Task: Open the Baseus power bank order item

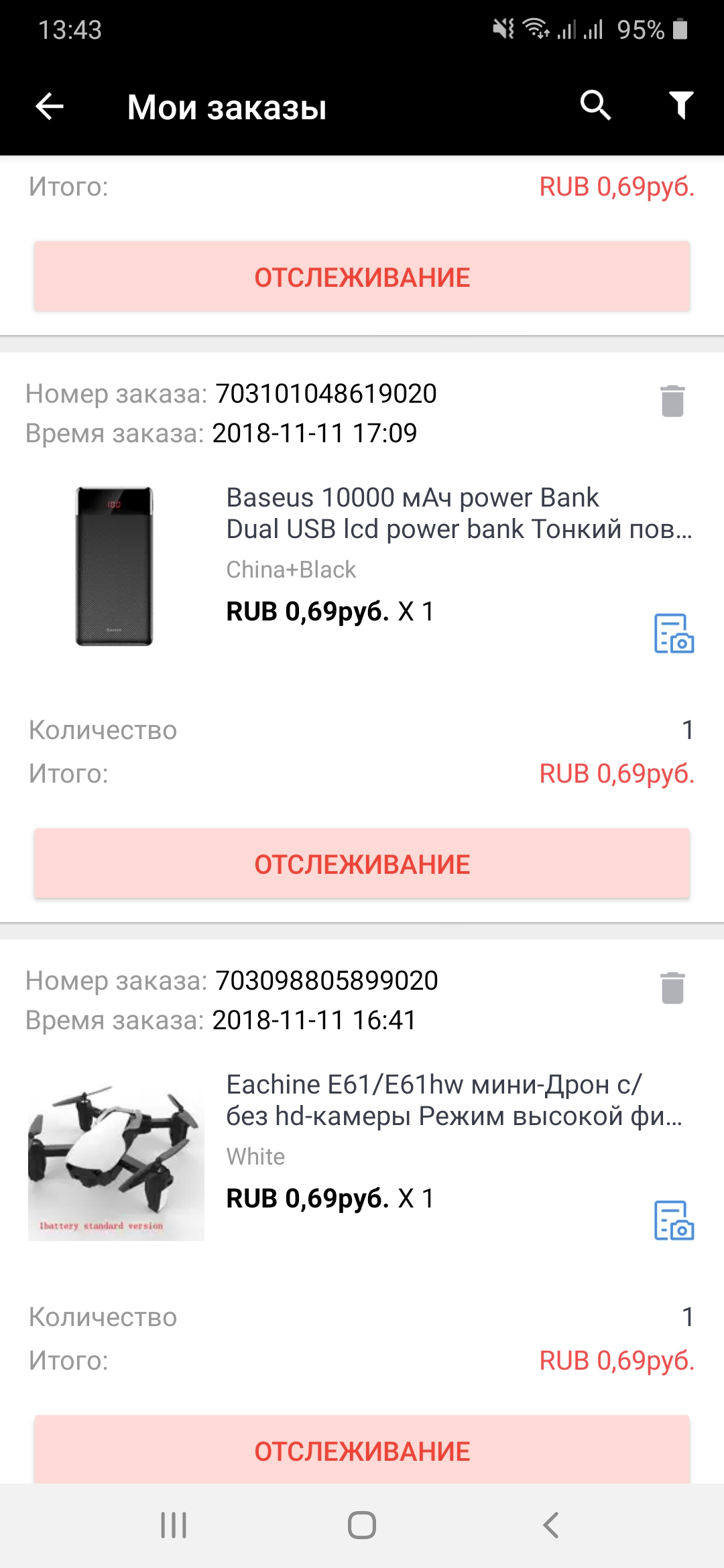Action: coord(362,566)
